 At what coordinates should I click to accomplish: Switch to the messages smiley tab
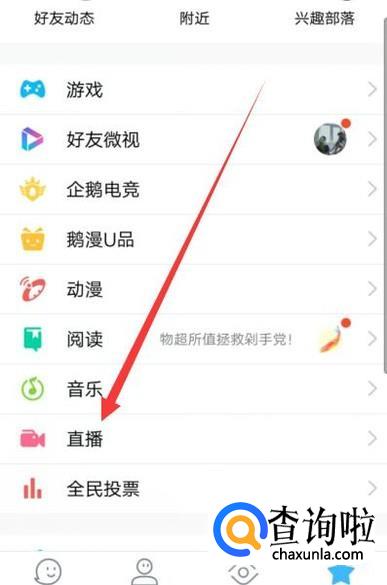pos(48,571)
